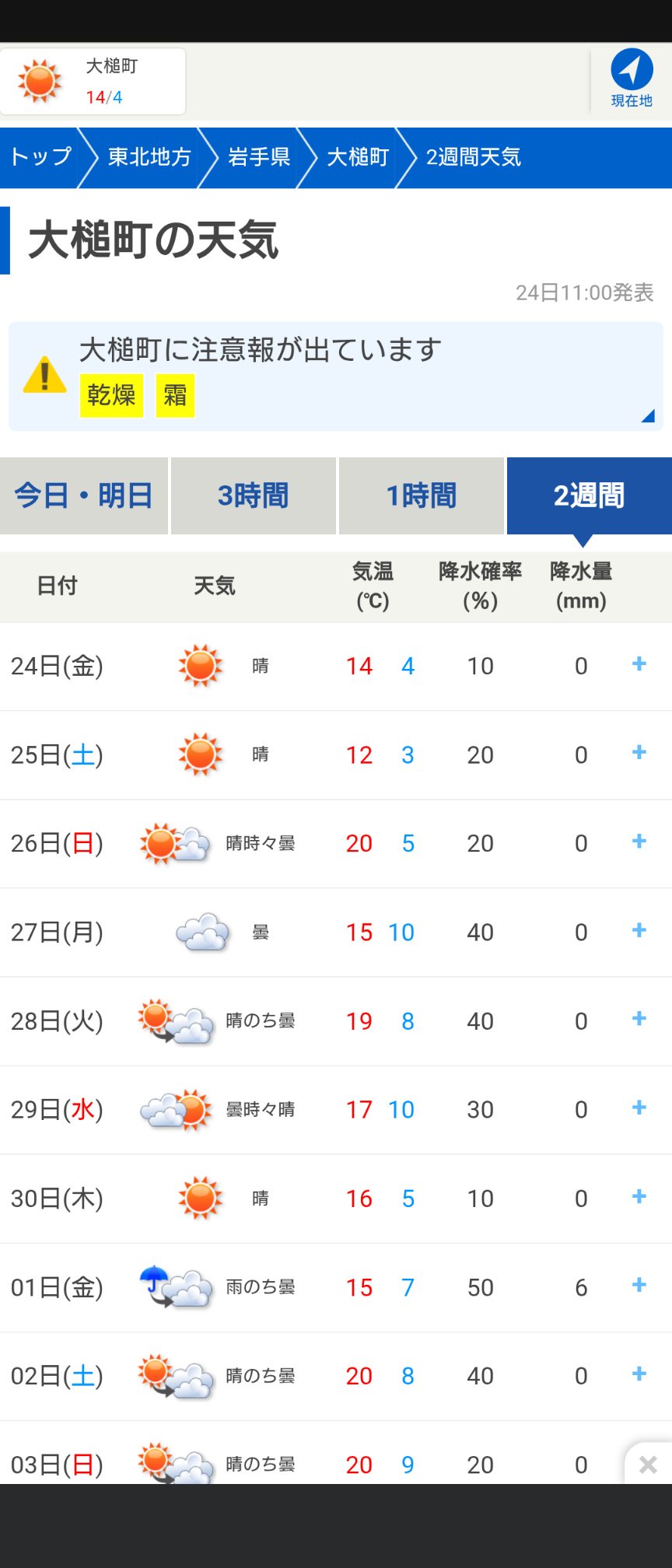Screen dimensions: 672x1568
Task: Tap the 現在地 current location button
Action: [631, 79]
